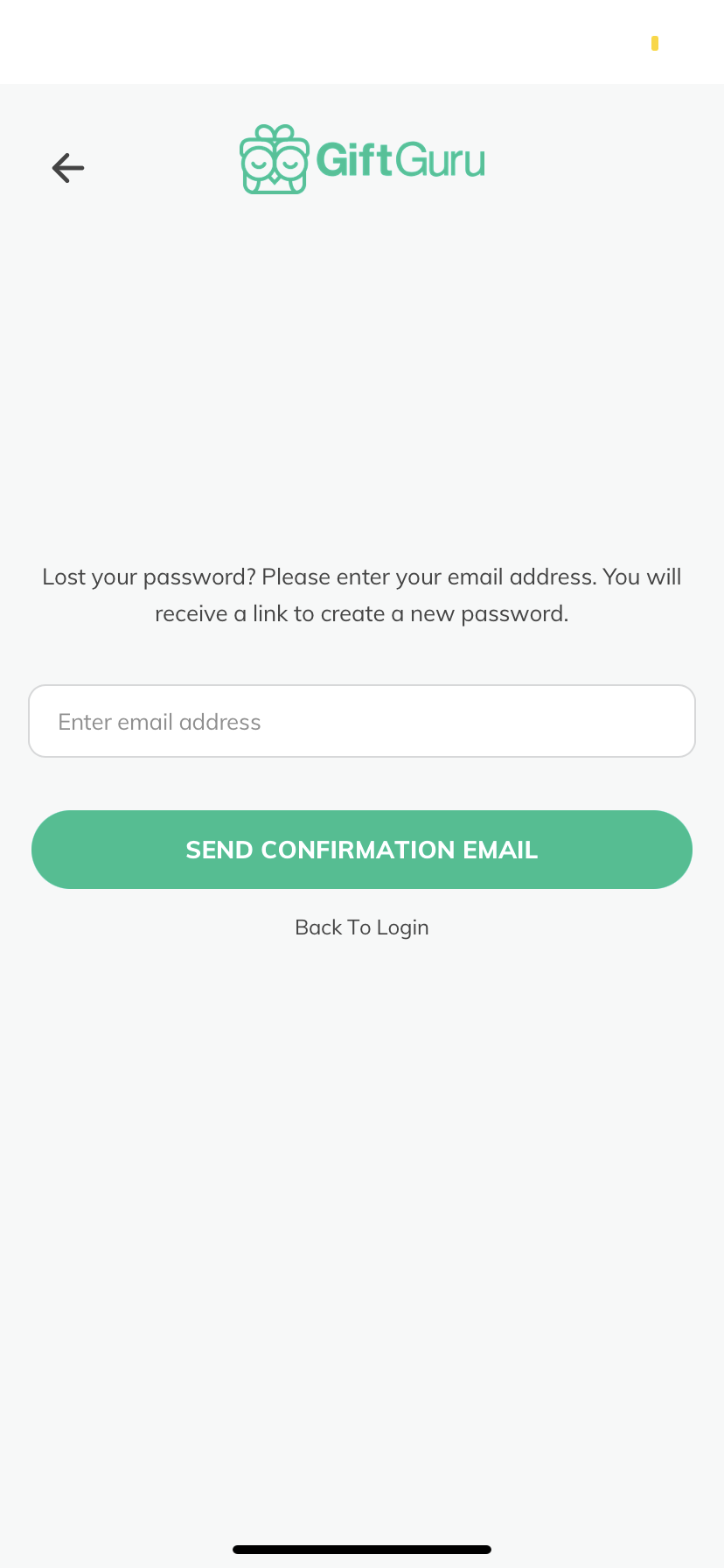Screen dimensions: 724x1568
Task: Send the confirmation email
Action: [362, 850]
